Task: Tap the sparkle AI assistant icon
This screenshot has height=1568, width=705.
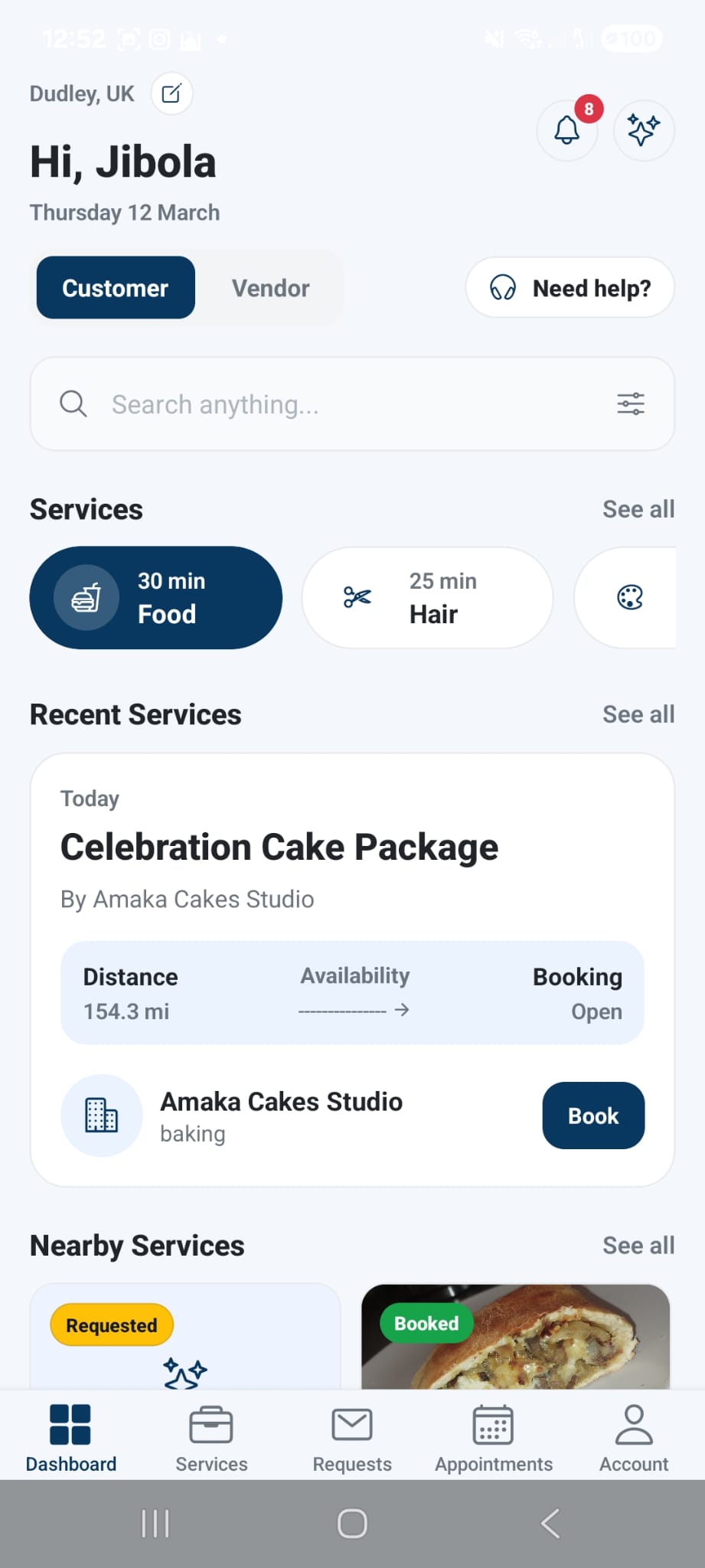Action: point(643,130)
